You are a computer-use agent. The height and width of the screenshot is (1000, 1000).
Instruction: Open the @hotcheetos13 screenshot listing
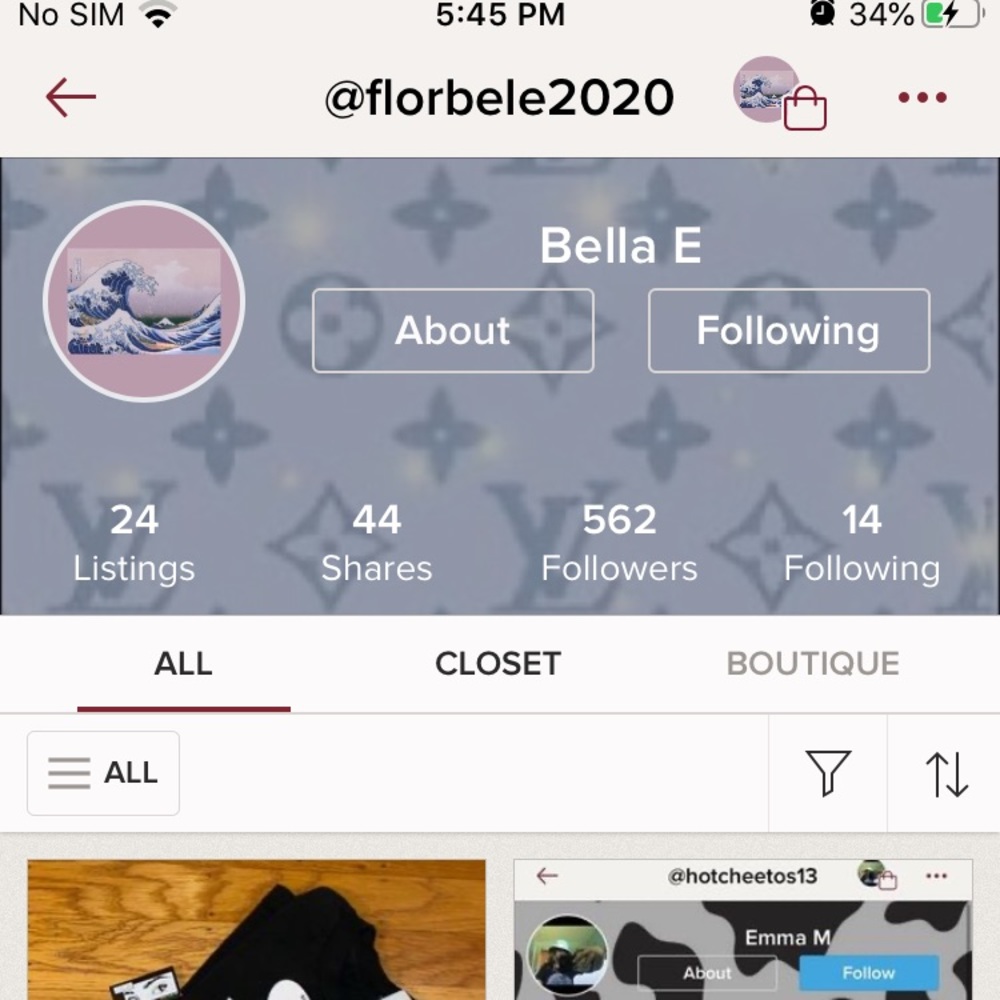(743, 930)
